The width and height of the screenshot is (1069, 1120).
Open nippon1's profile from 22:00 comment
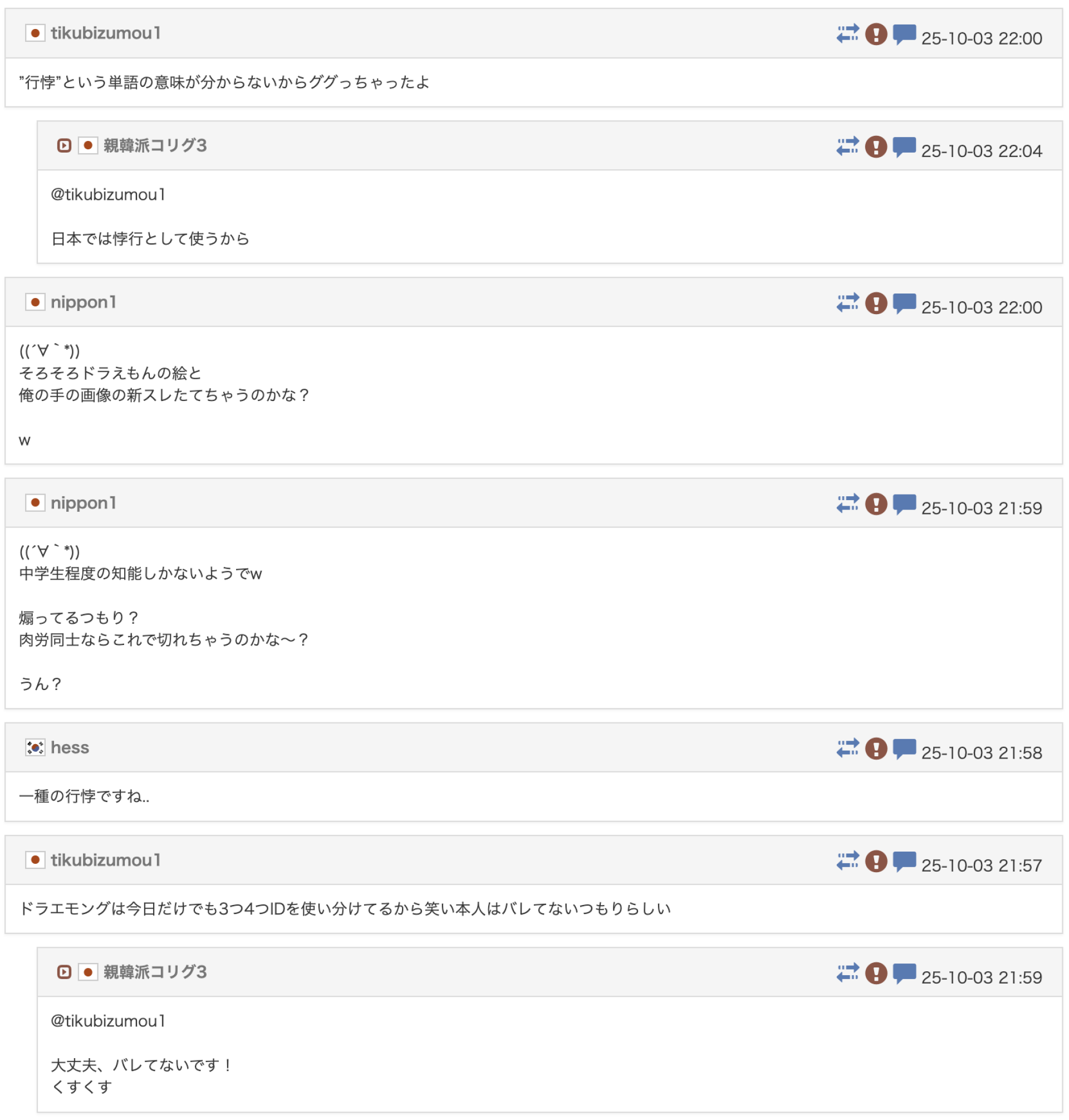83,302
